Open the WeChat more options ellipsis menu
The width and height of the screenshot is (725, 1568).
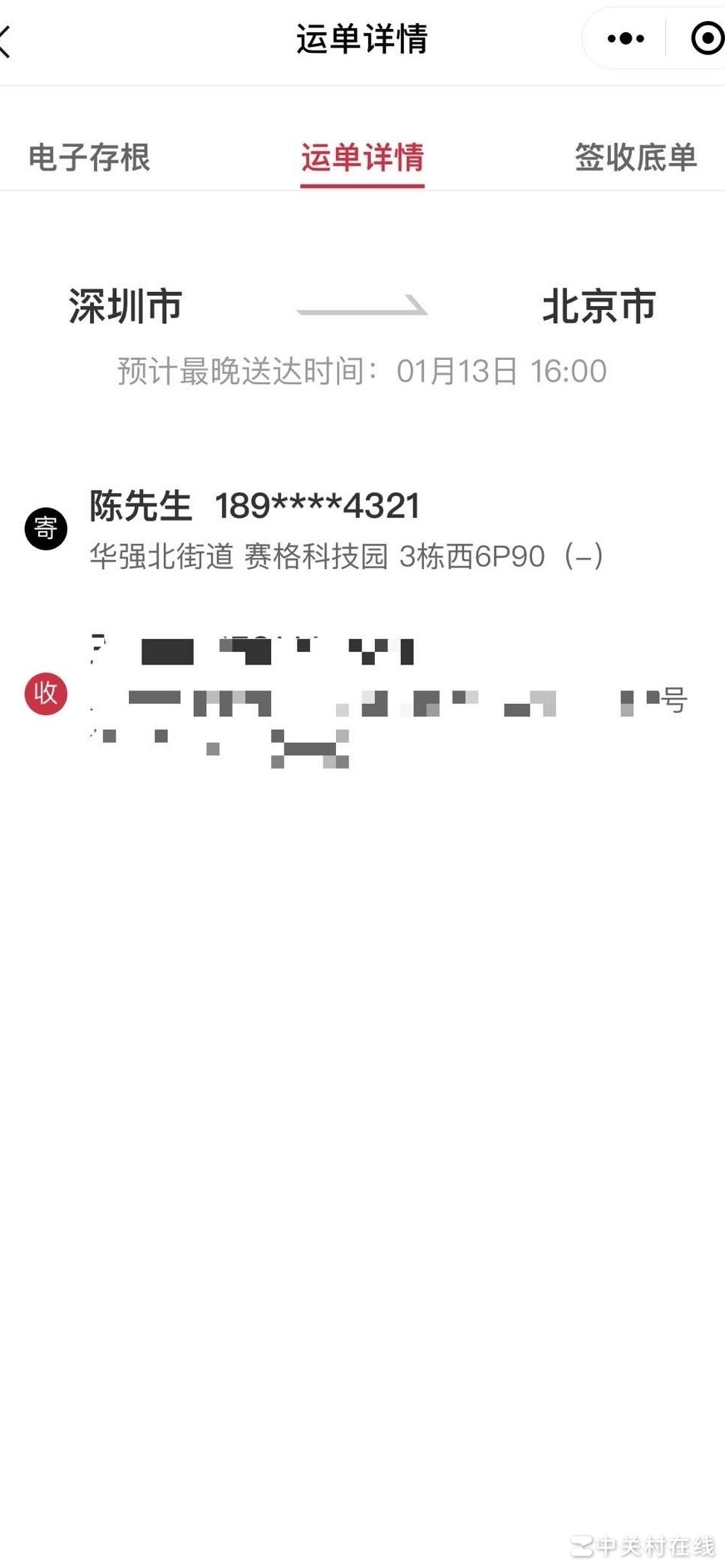(x=626, y=38)
